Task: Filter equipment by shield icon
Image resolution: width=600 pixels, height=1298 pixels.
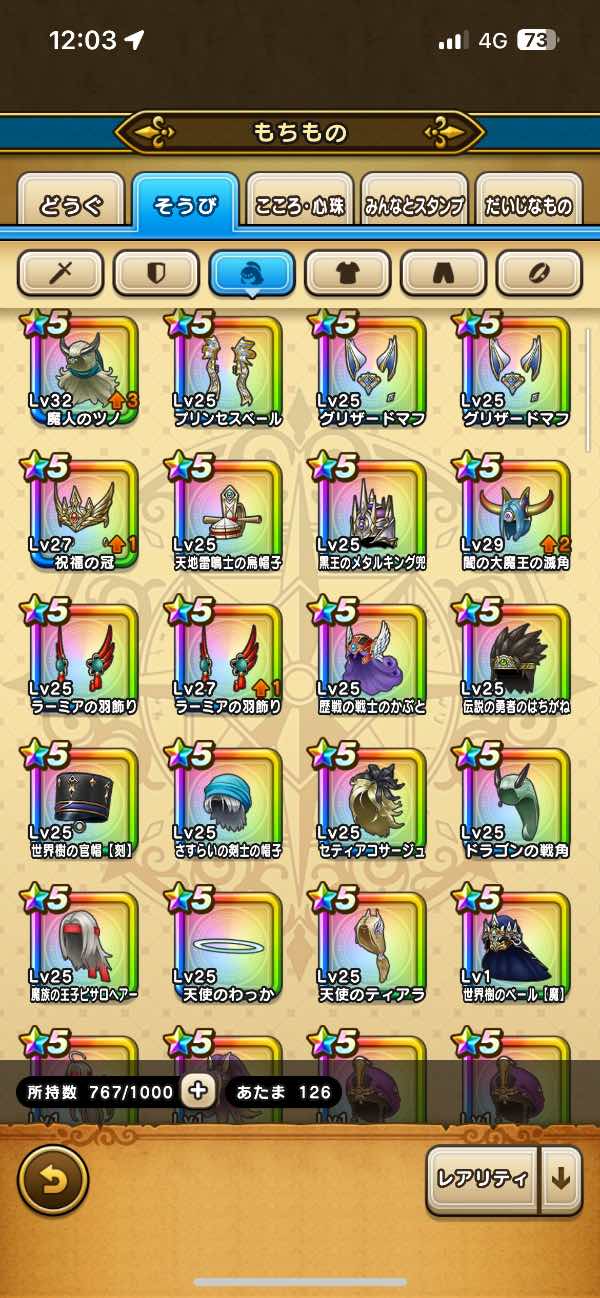Action: tap(156, 272)
